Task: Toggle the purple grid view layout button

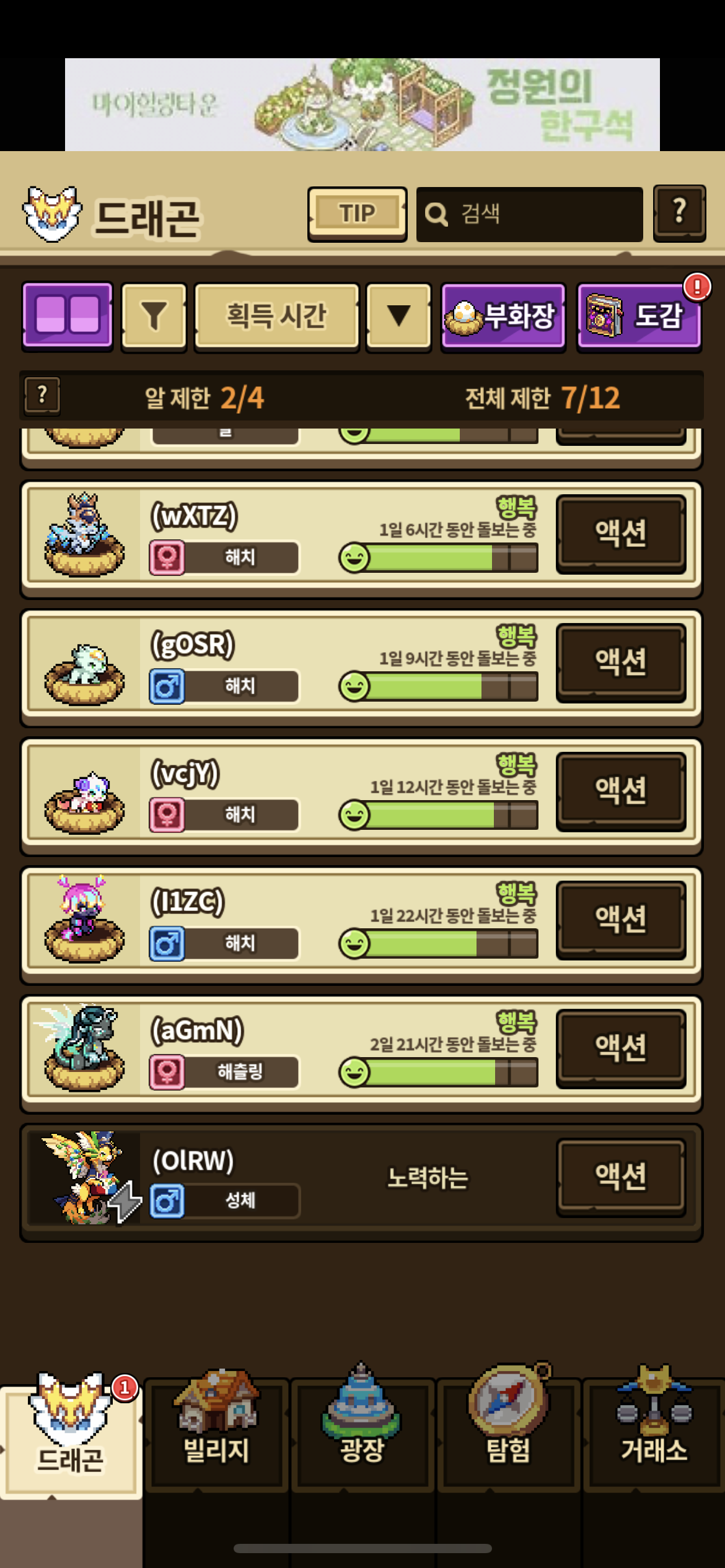Action: pos(68,316)
